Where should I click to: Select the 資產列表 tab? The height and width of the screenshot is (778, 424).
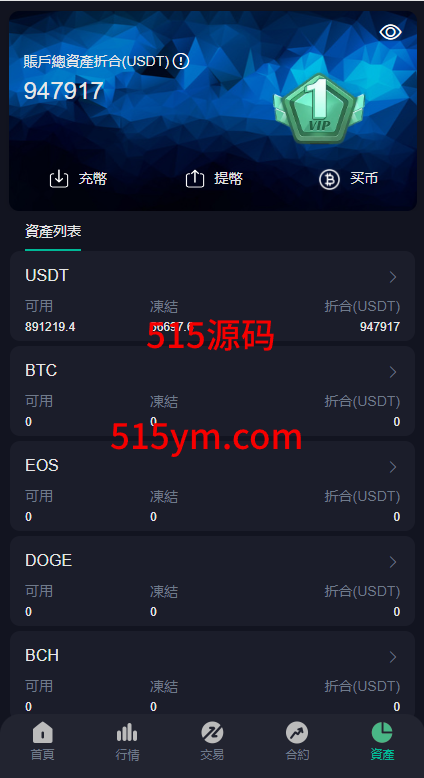click(53, 232)
